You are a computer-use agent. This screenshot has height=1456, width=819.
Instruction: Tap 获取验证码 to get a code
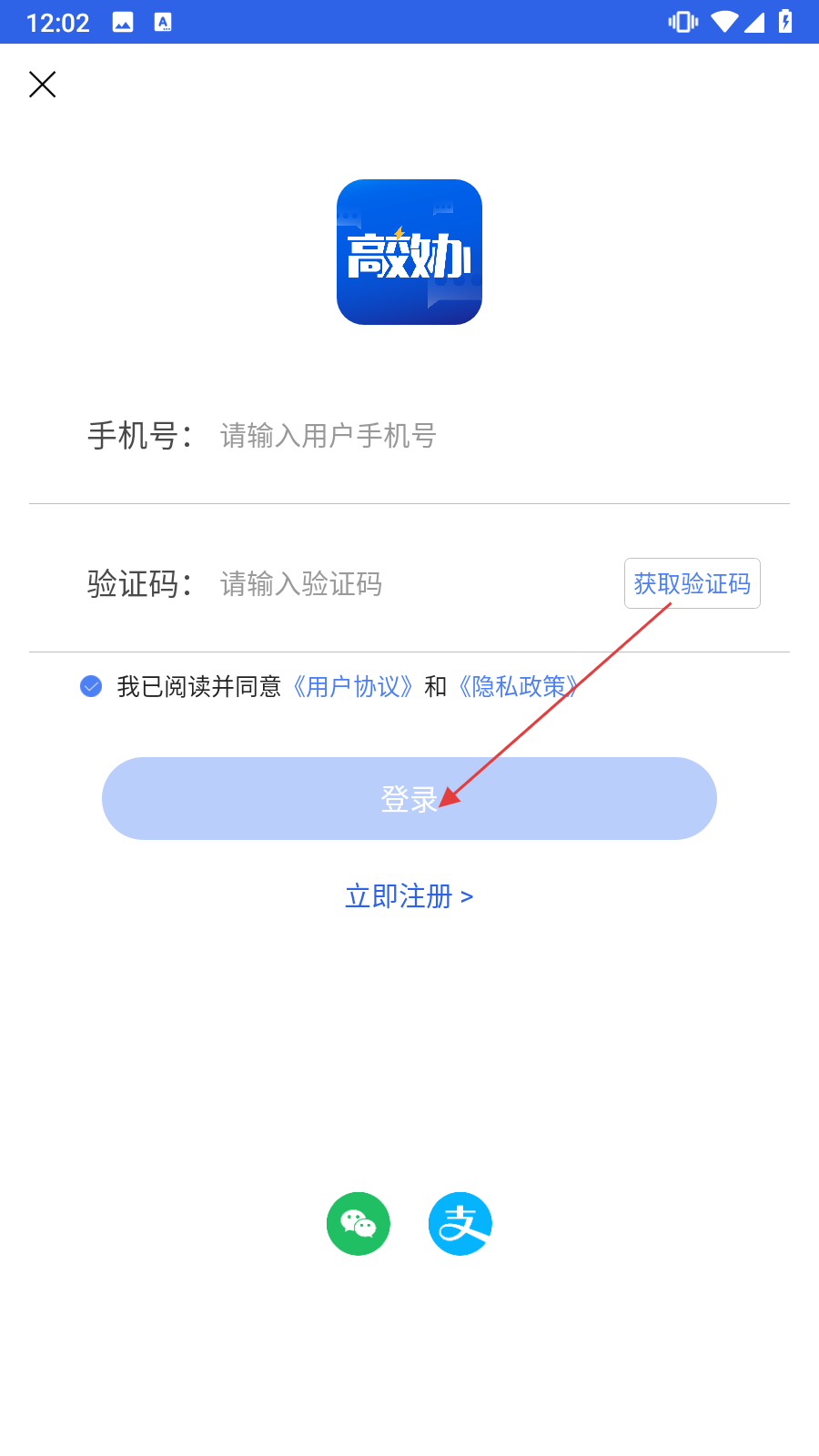click(692, 583)
